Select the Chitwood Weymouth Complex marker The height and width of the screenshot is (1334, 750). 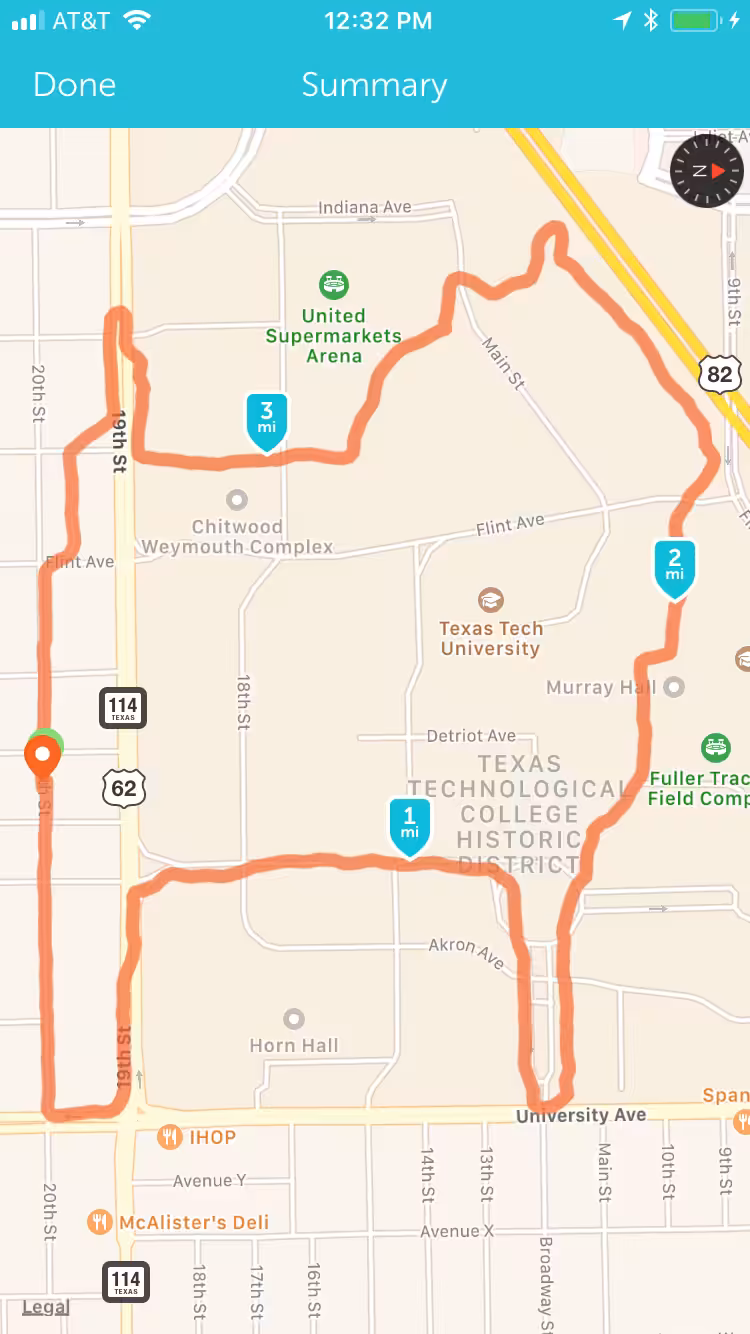click(x=237, y=499)
